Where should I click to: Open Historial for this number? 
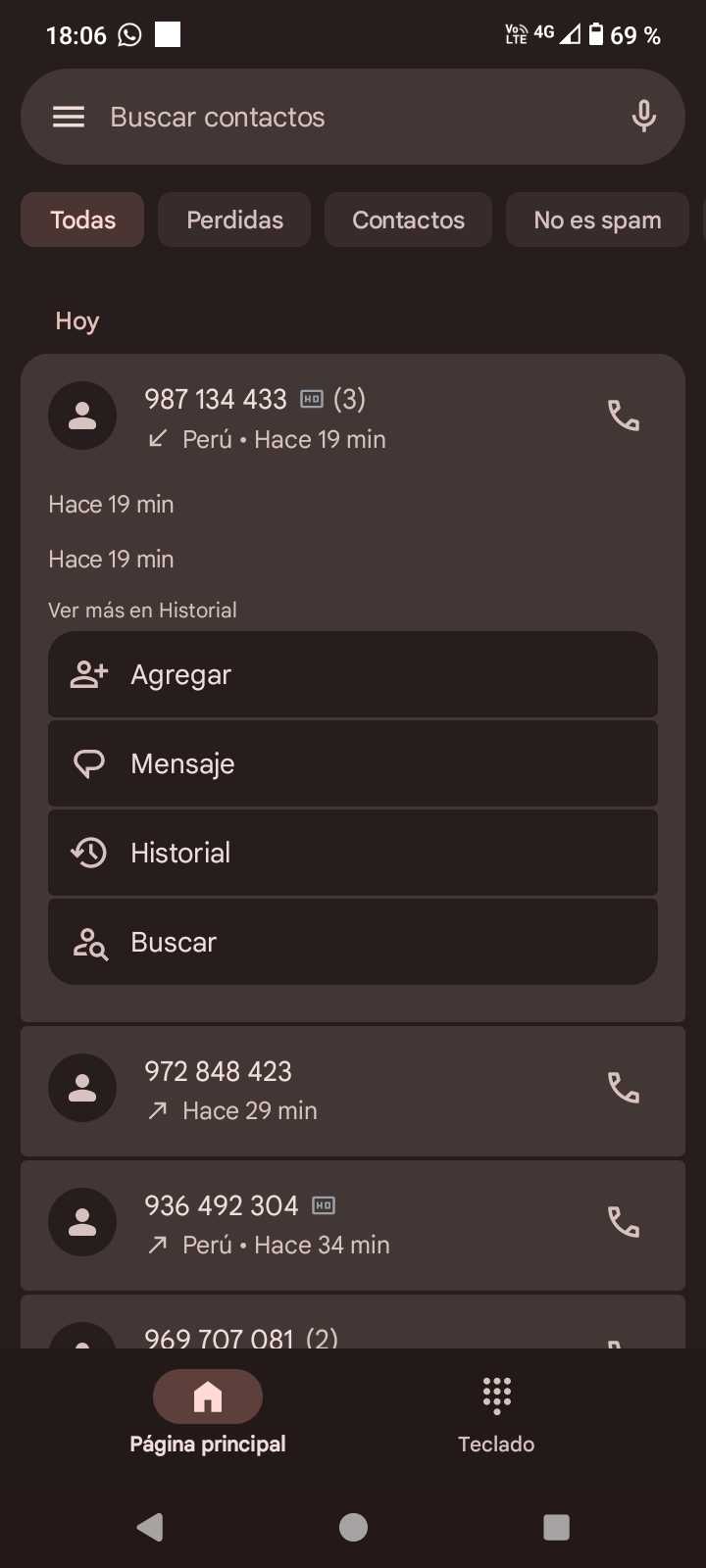tap(353, 854)
